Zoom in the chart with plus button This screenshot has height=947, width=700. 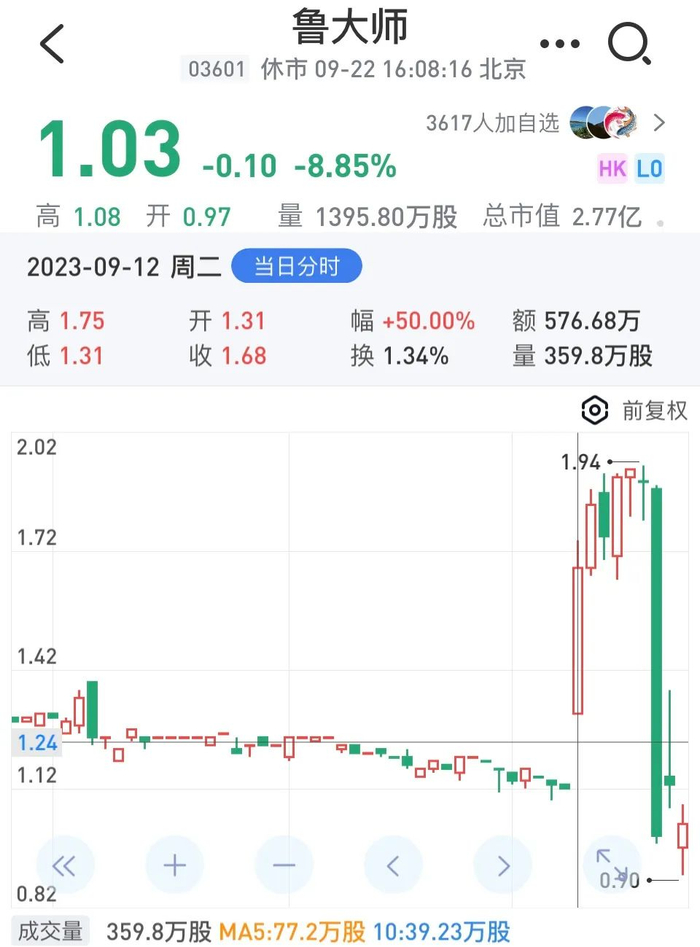174,865
